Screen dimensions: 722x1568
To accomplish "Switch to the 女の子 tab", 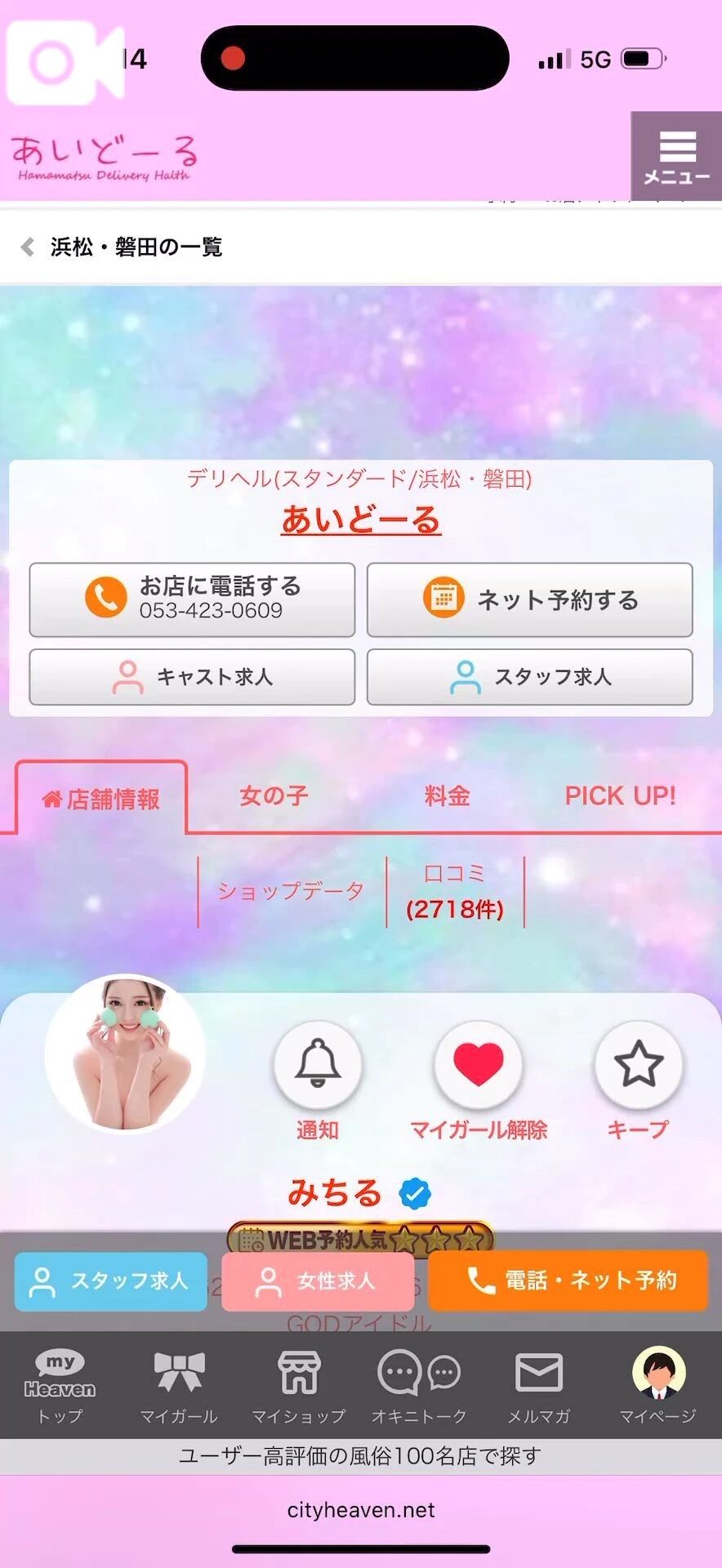I will coord(271,795).
